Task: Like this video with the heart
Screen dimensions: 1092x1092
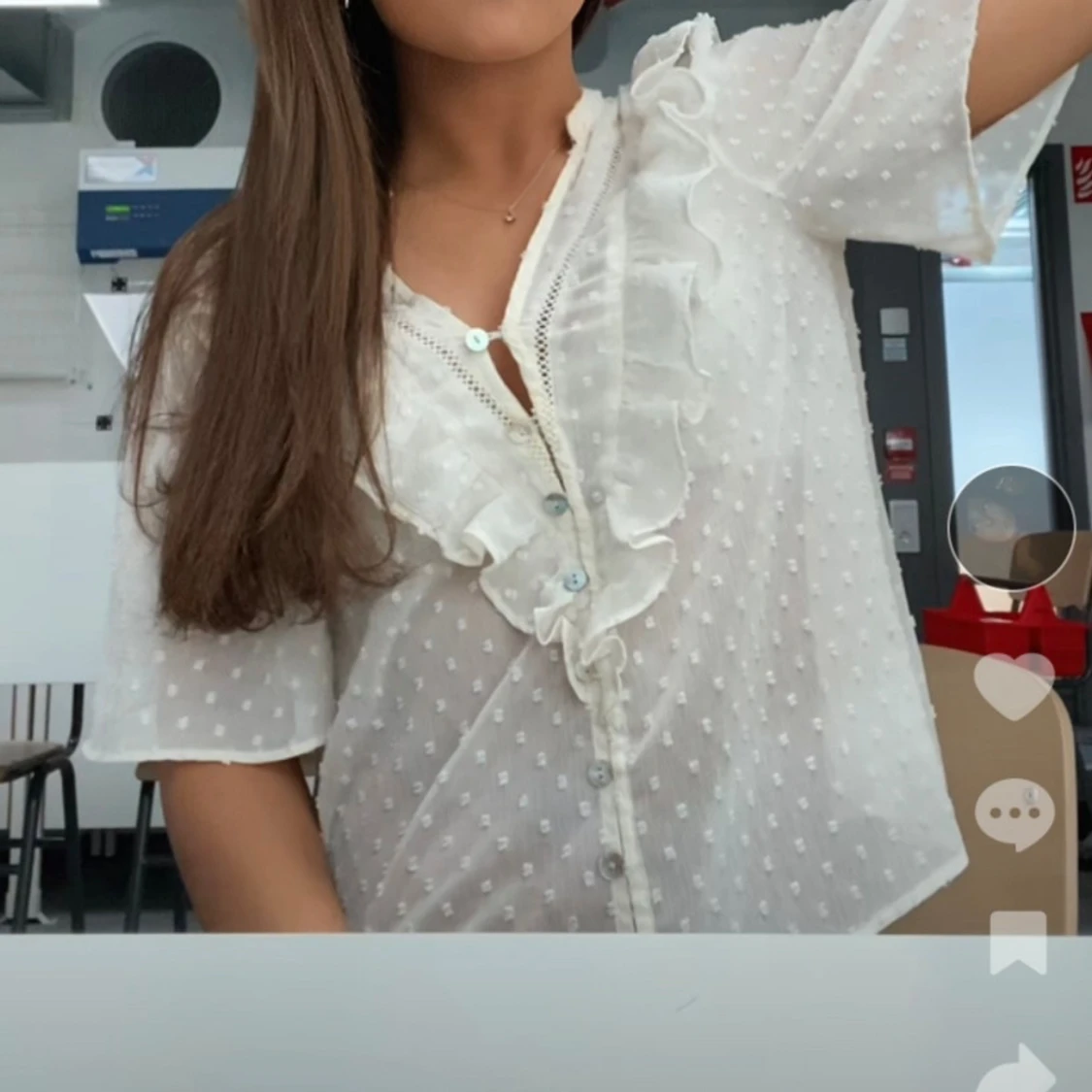Action: tap(1014, 686)
